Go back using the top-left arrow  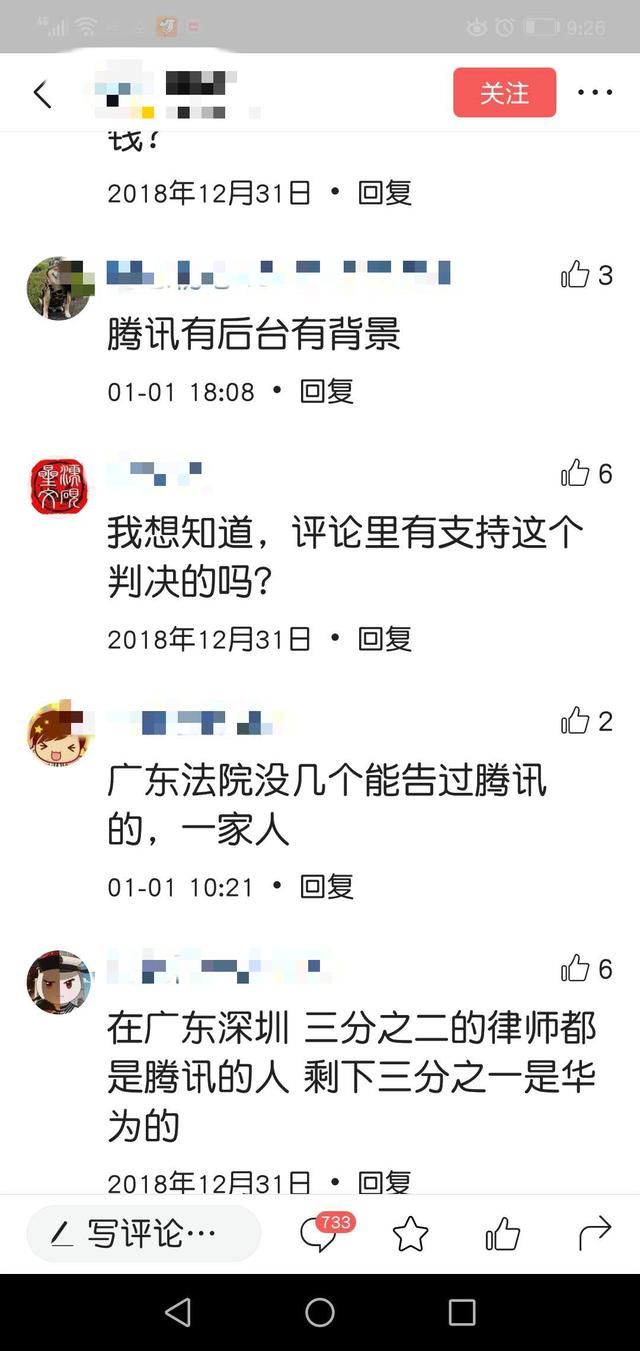pos(42,94)
